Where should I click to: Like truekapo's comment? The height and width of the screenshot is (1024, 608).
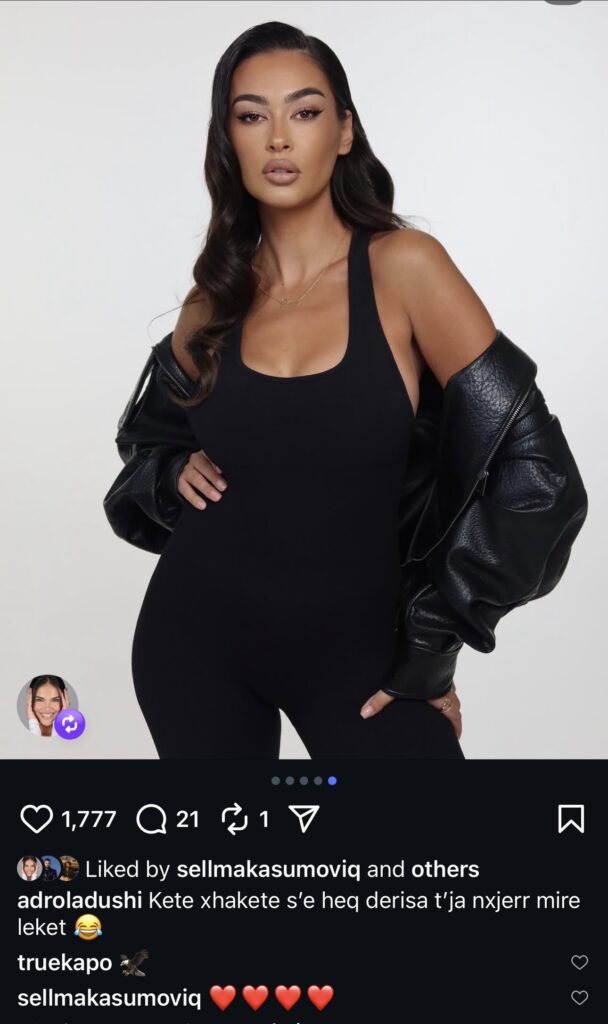pyautogui.click(x=579, y=962)
